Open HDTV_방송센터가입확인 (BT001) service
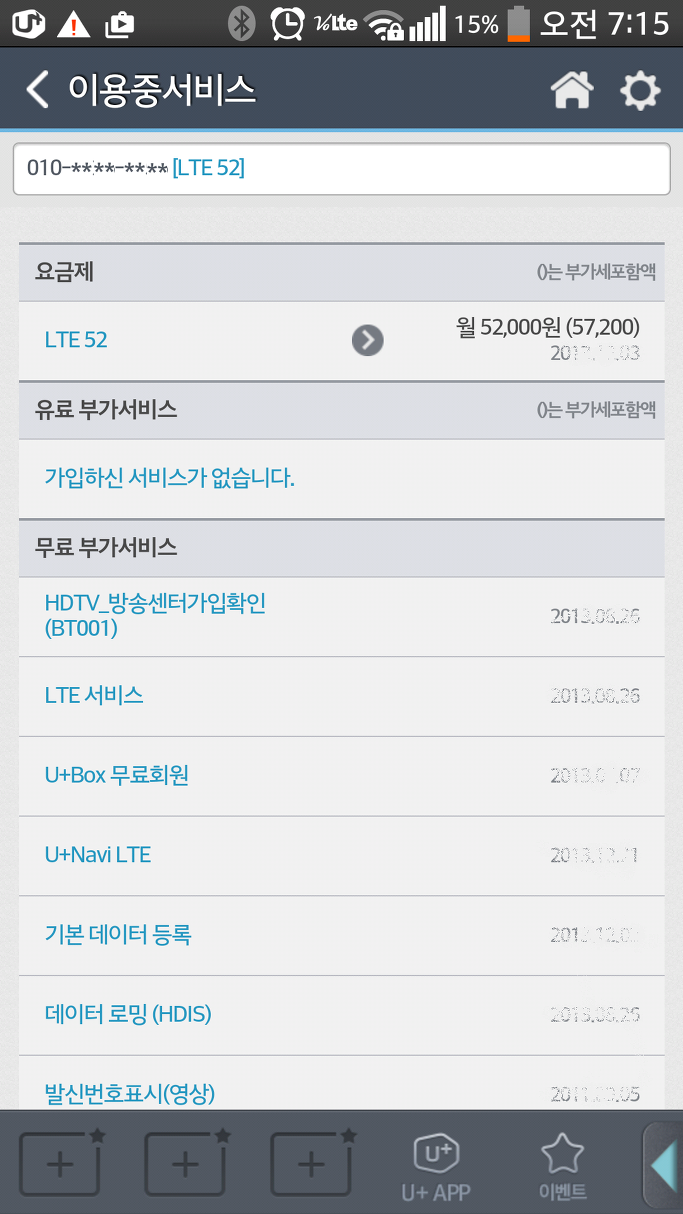The image size is (683, 1214). click(x=341, y=616)
